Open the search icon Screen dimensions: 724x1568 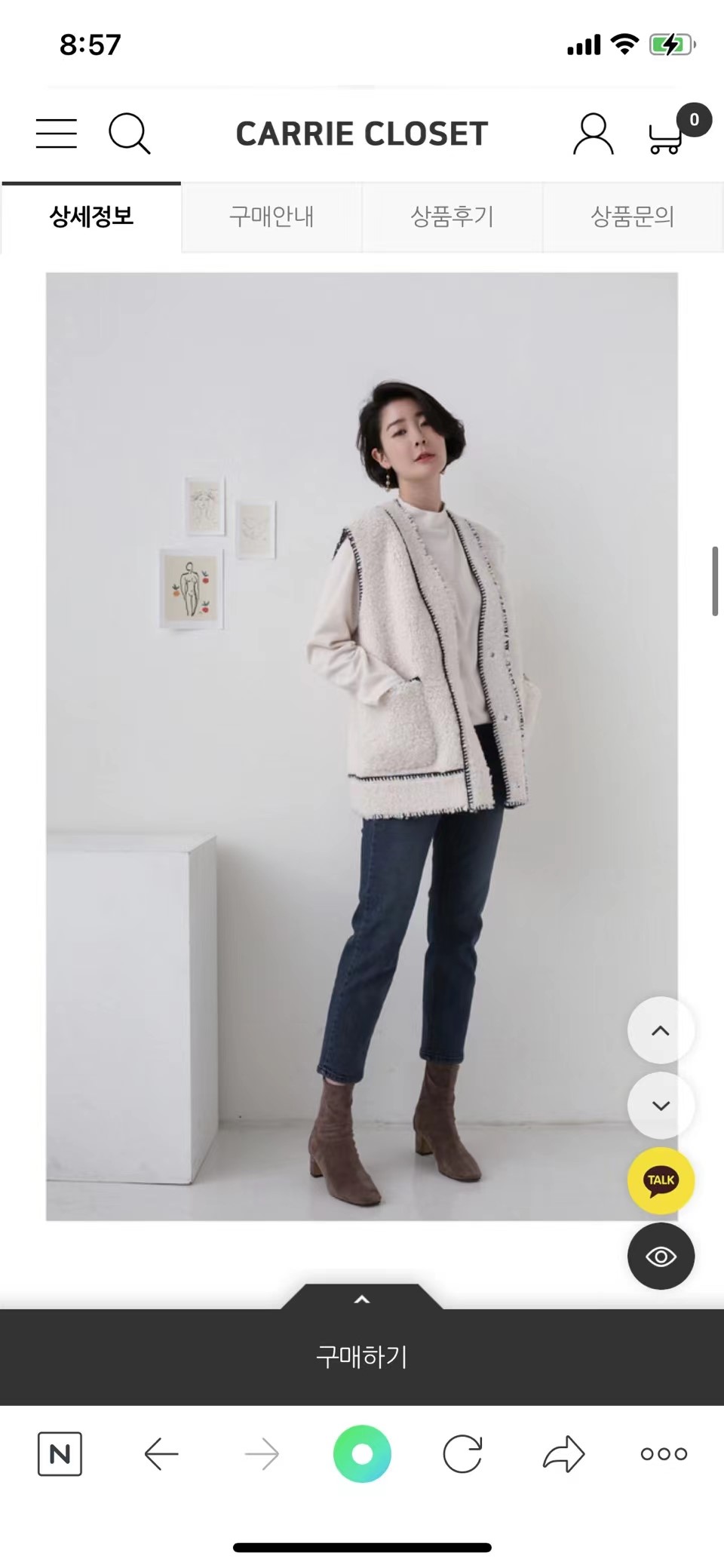[129, 133]
